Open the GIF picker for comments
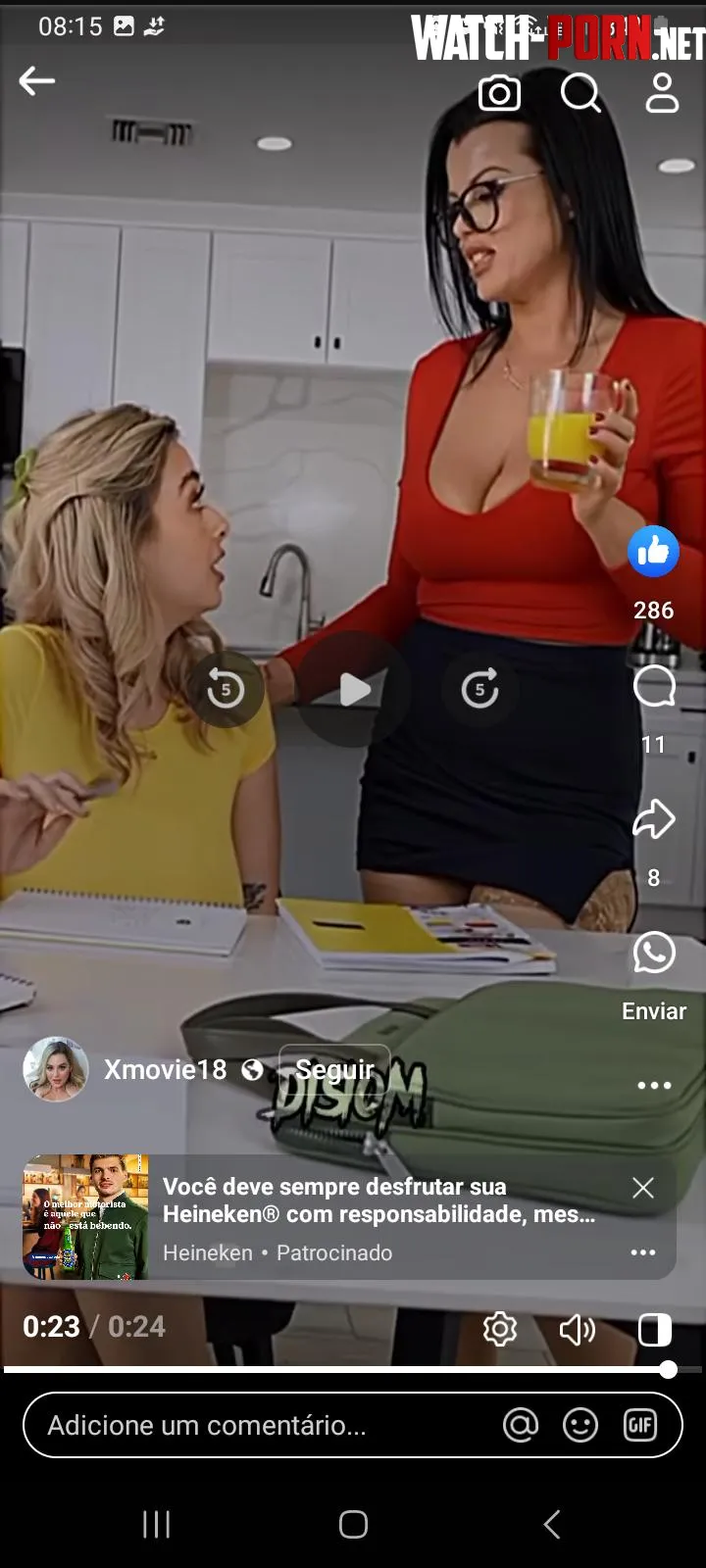 point(640,1425)
